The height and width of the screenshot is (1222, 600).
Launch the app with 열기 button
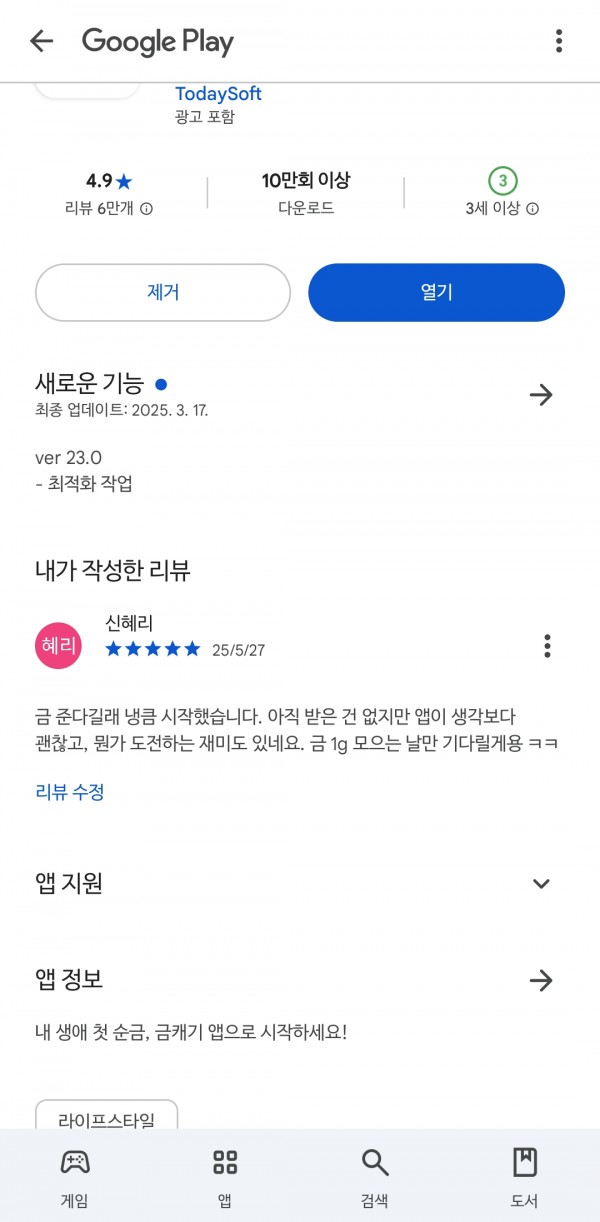[436, 292]
